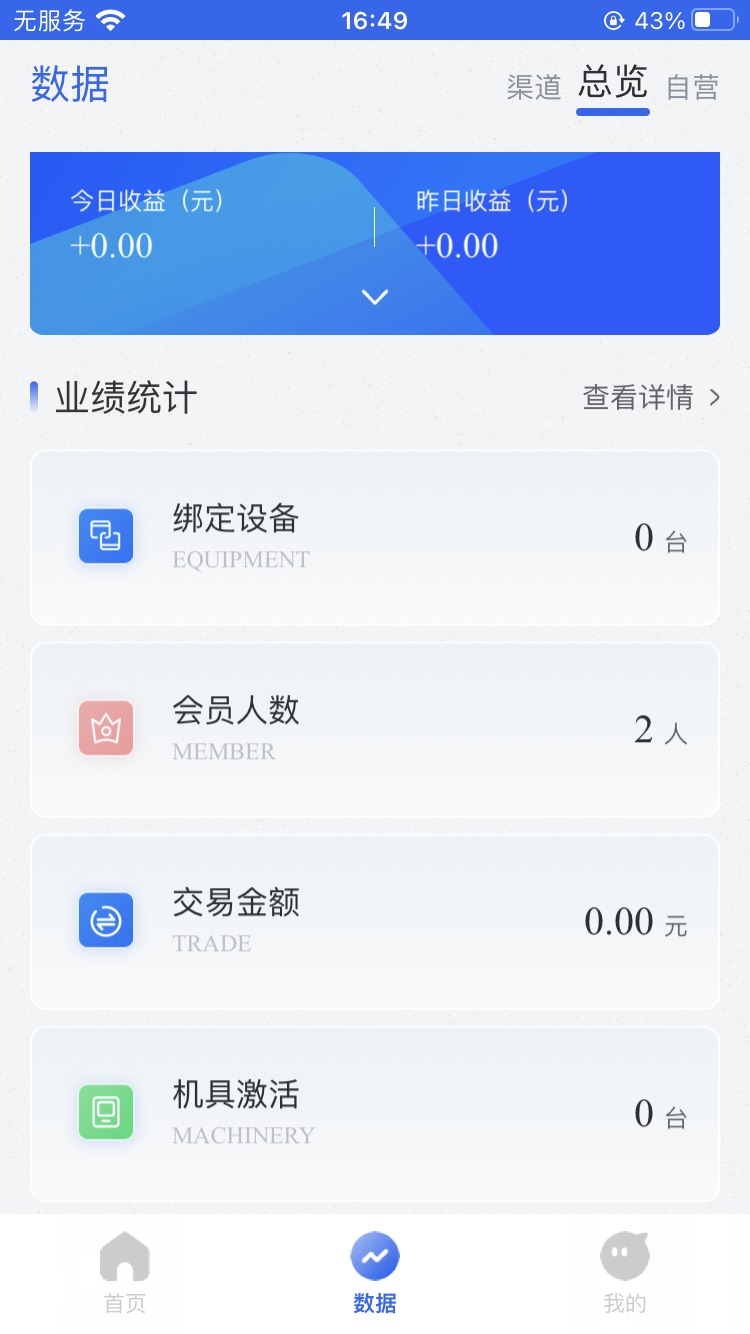
Task: Expand 查看详情 with its right chevron
Action: pyautogui.click(x=714, y=397)
